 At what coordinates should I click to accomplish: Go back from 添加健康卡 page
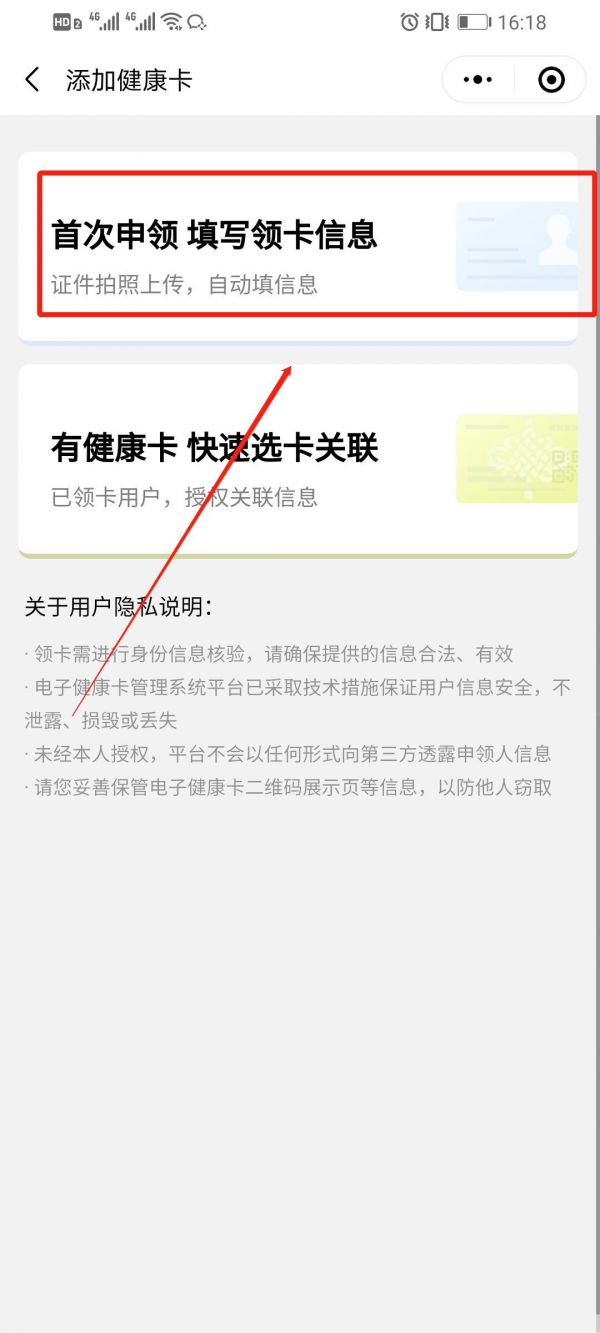[33, 80]
